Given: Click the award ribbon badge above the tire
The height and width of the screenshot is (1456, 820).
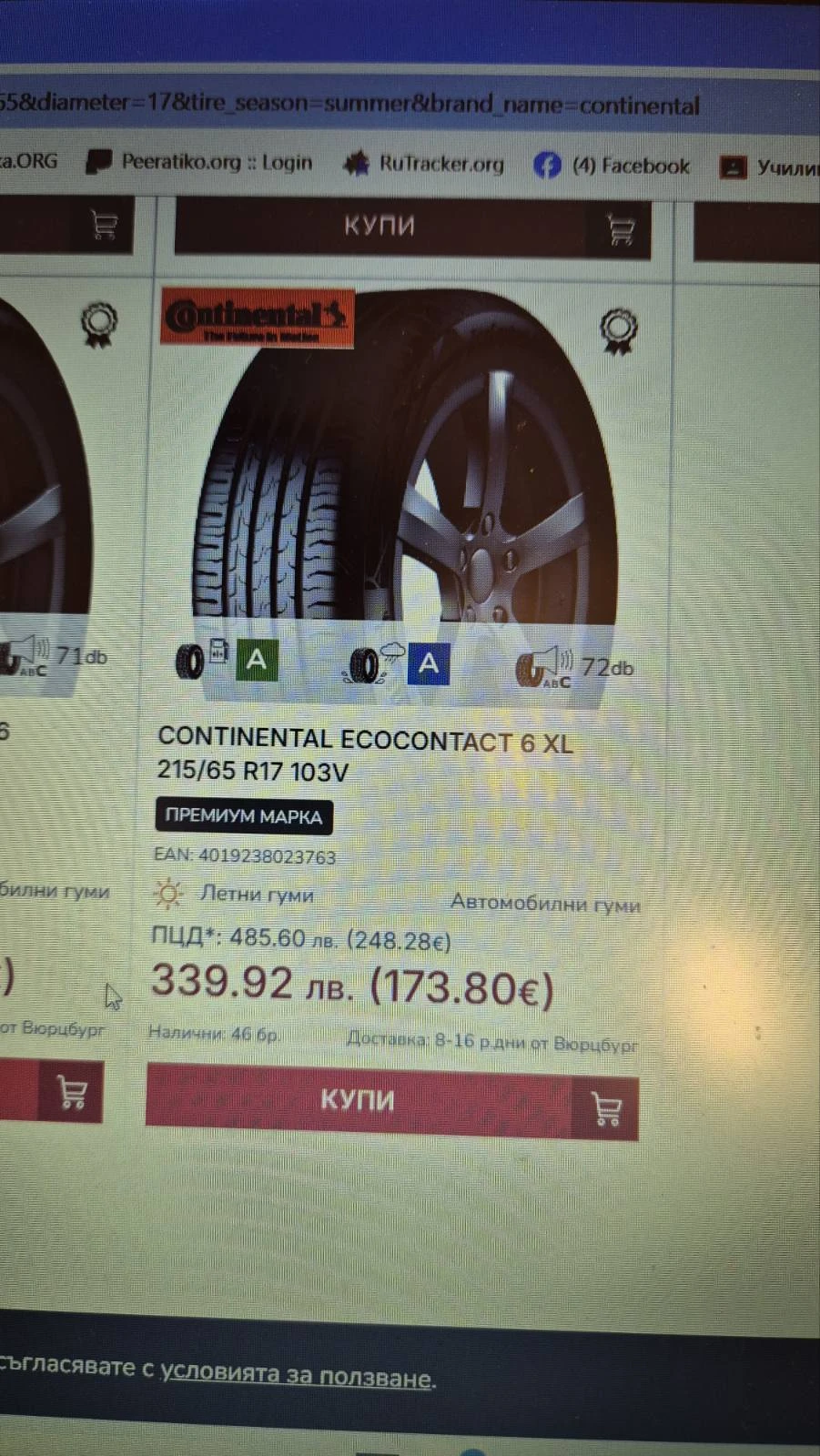Looking at the screenshot, I should 618,330.
